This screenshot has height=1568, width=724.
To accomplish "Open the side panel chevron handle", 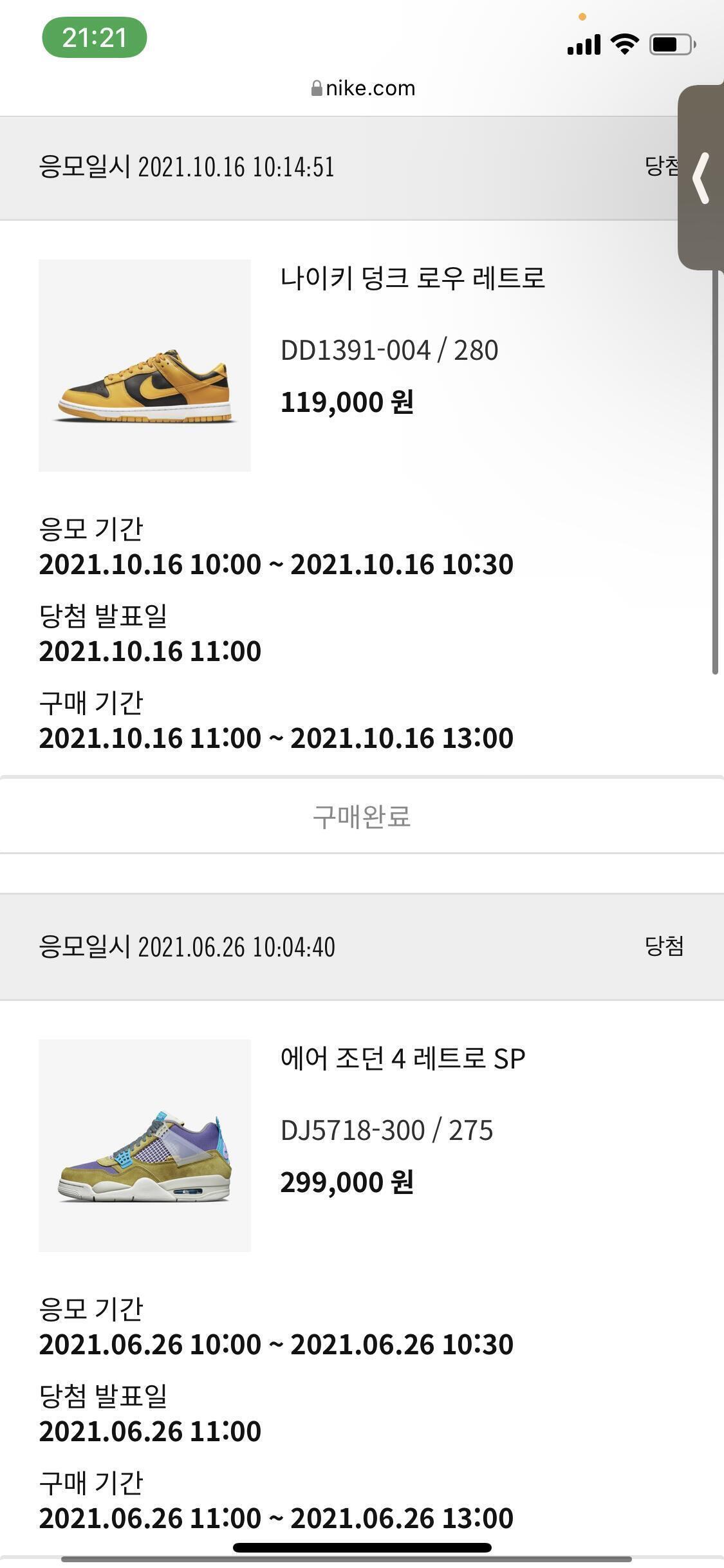I will 701,178.
